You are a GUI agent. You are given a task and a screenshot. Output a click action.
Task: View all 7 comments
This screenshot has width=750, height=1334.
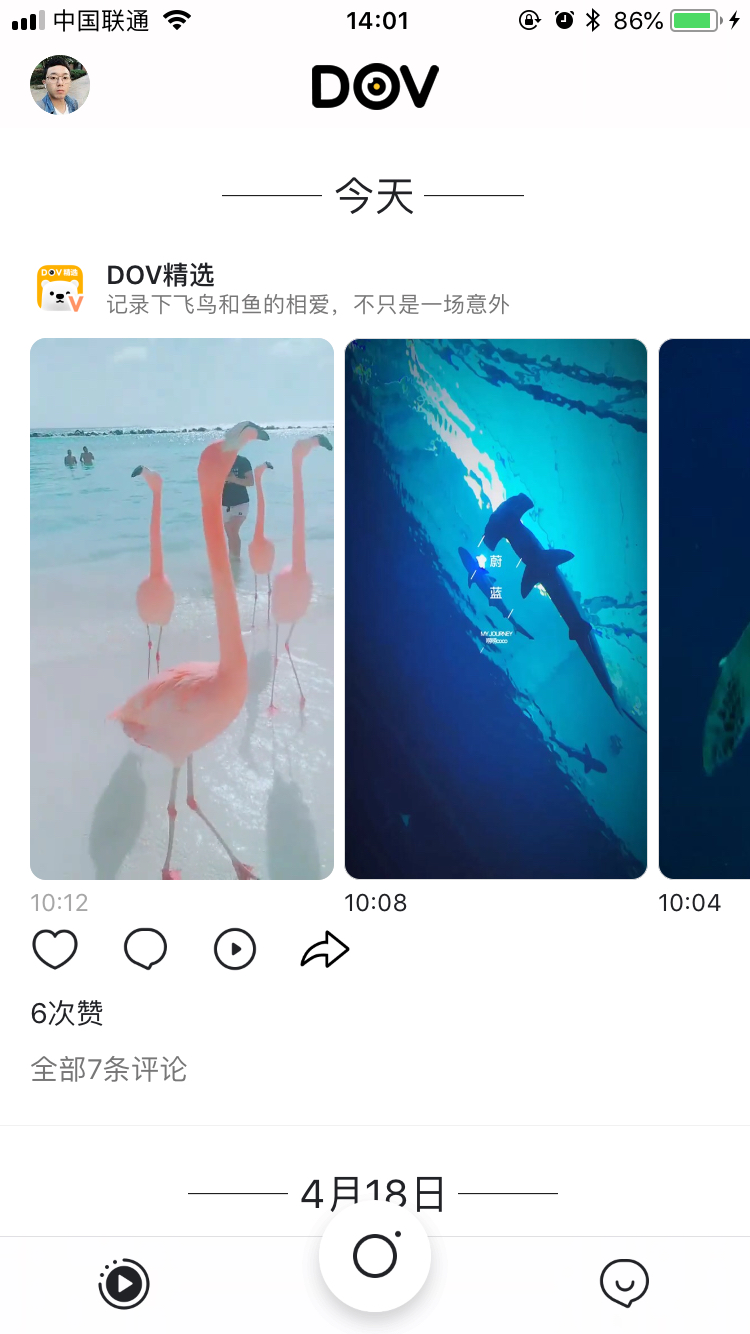pyautogui.click(x=109, y=1069)
